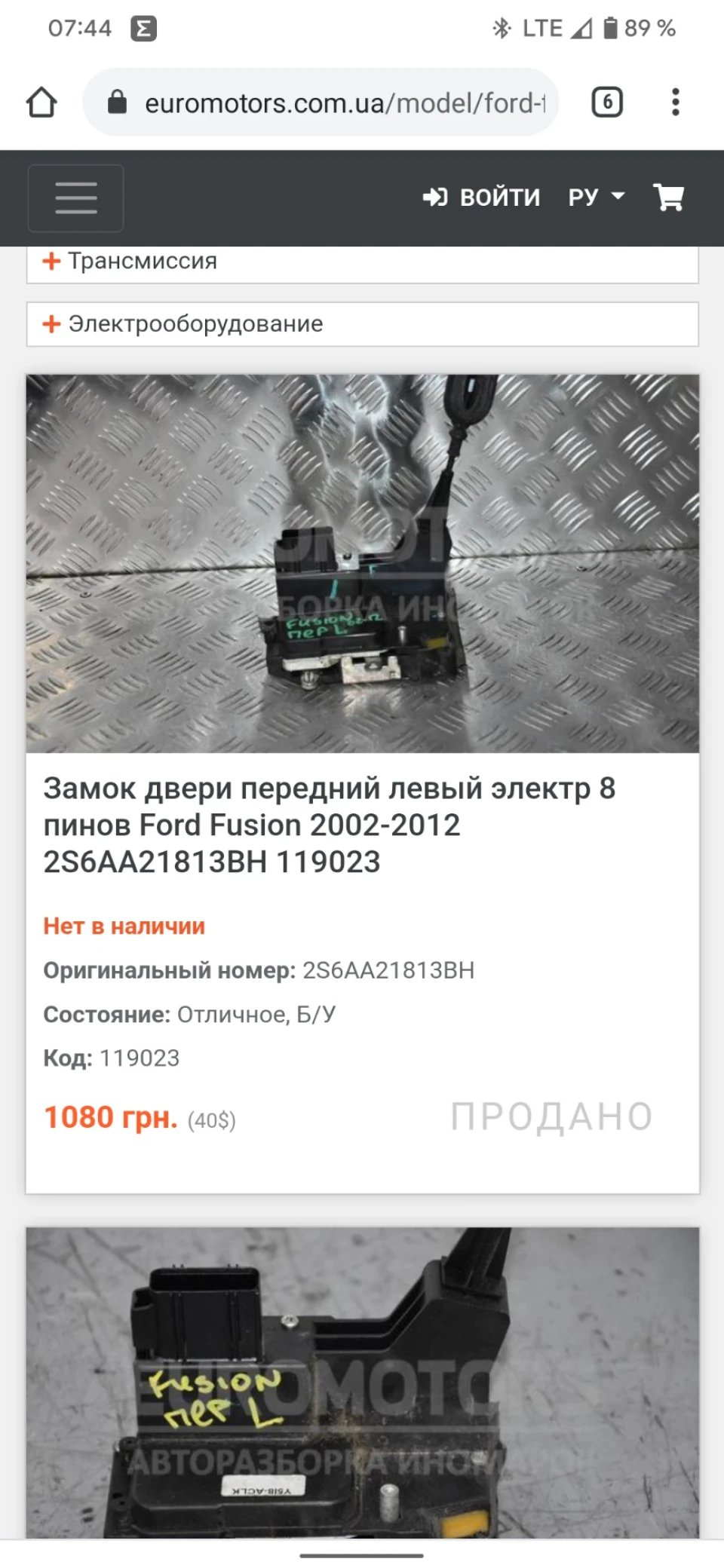Image resolution: width=724 pixels, height=1568 pixels.
Task: Open the Замок двери передний левый product title
Action: coord(330,825)
